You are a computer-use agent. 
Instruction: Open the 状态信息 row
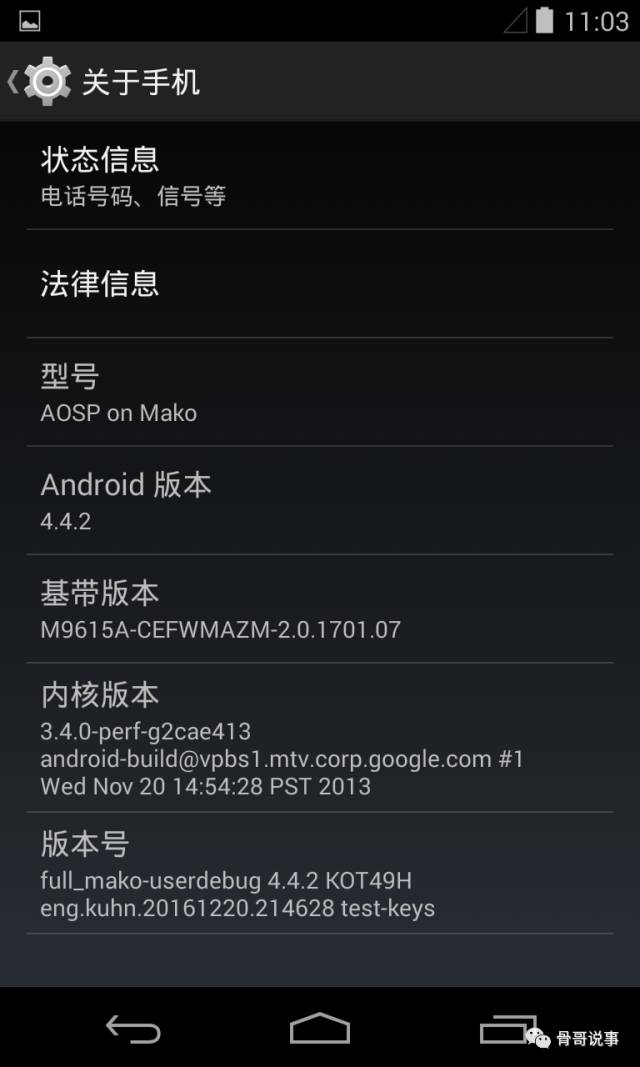[320, 176]
